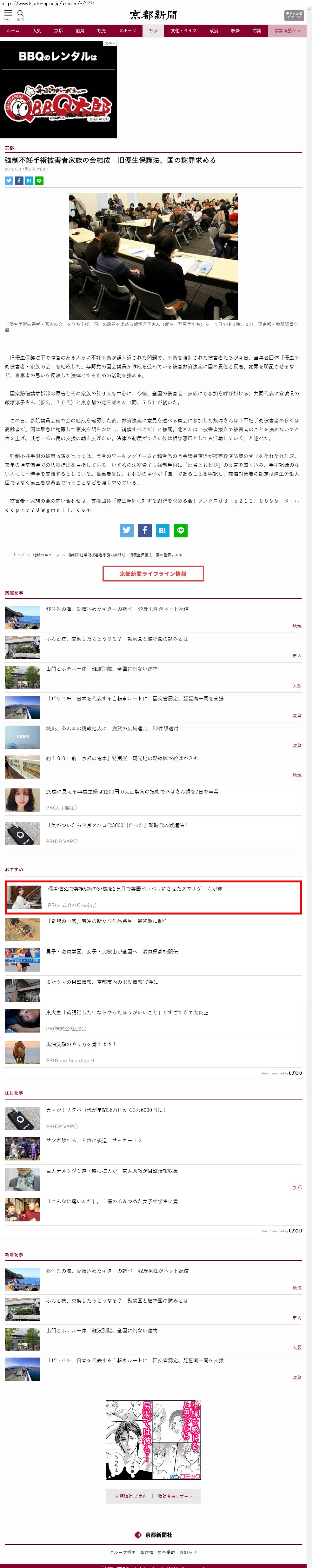Open the 文化・ライフ tab
312x1568 pixels.
pos(184,30)
